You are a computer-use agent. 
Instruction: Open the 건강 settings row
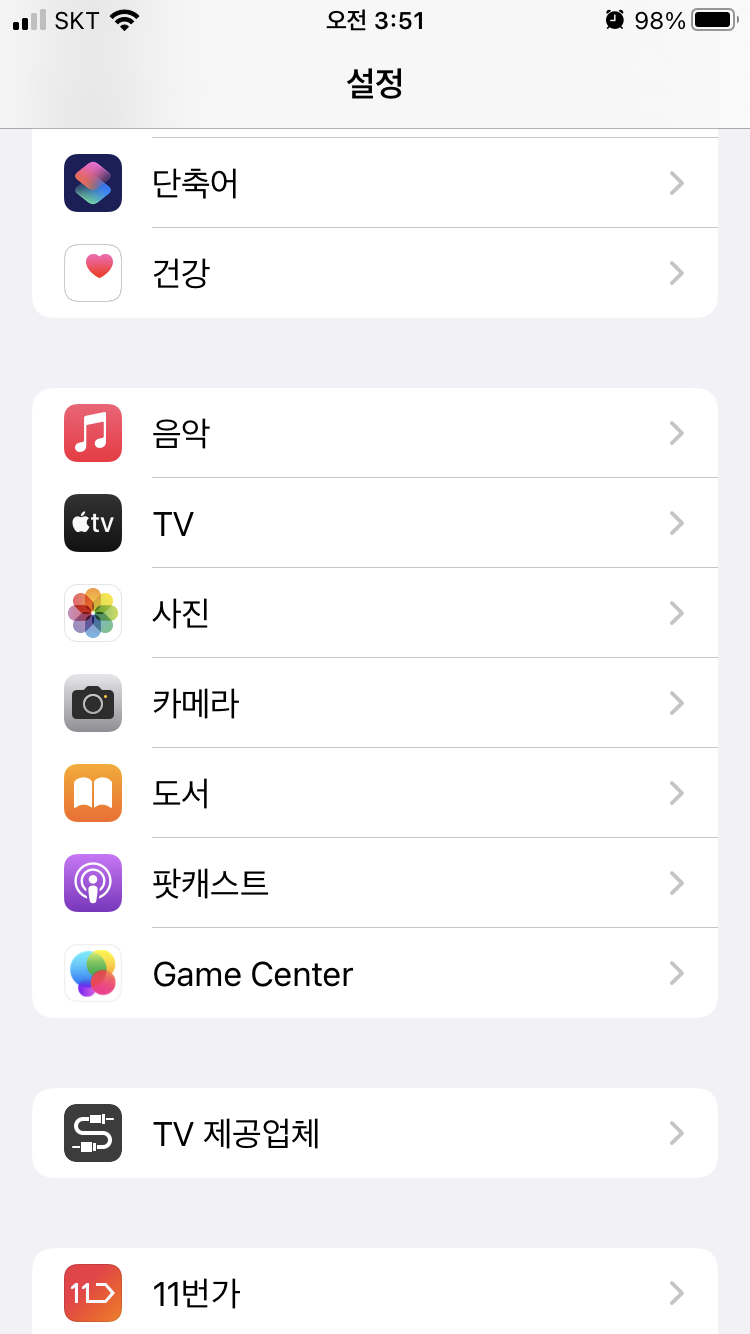pos(375,273)
